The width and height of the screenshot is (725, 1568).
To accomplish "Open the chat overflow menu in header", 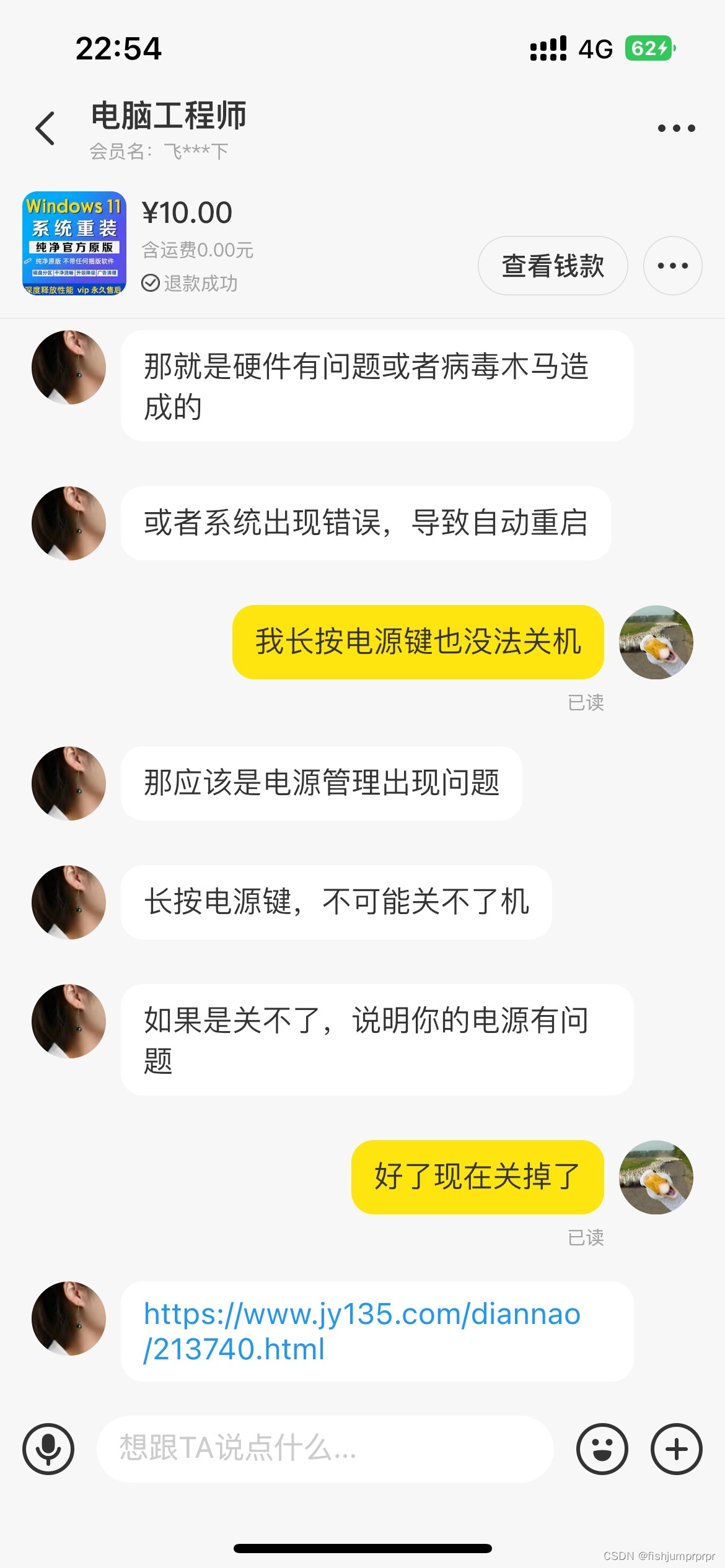I will pyautogui.click(x=676, y=129).
